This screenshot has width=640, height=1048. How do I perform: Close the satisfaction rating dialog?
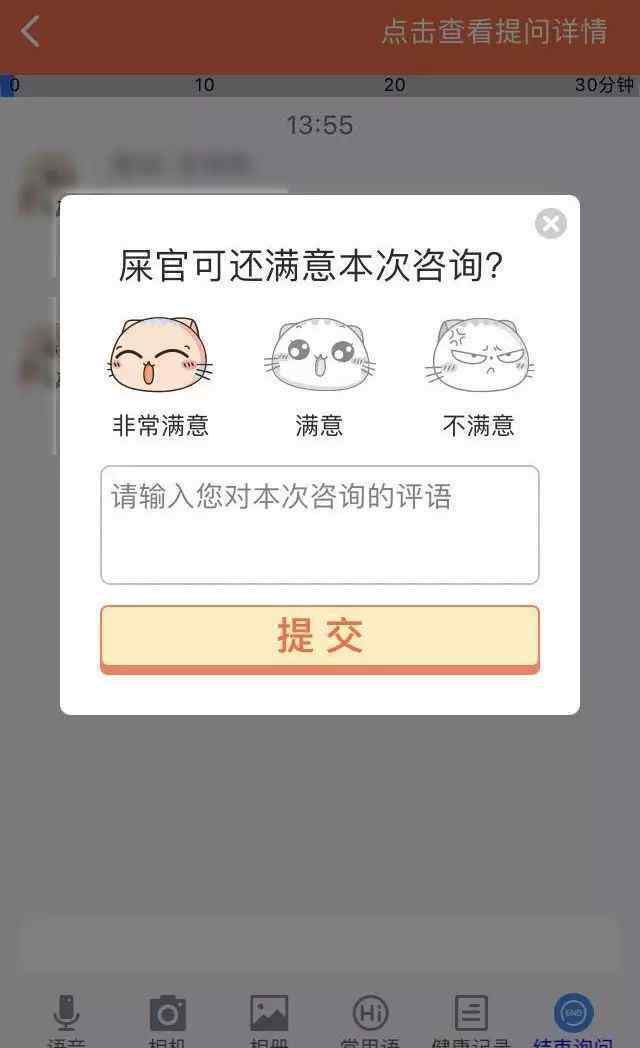coord(550,223)
